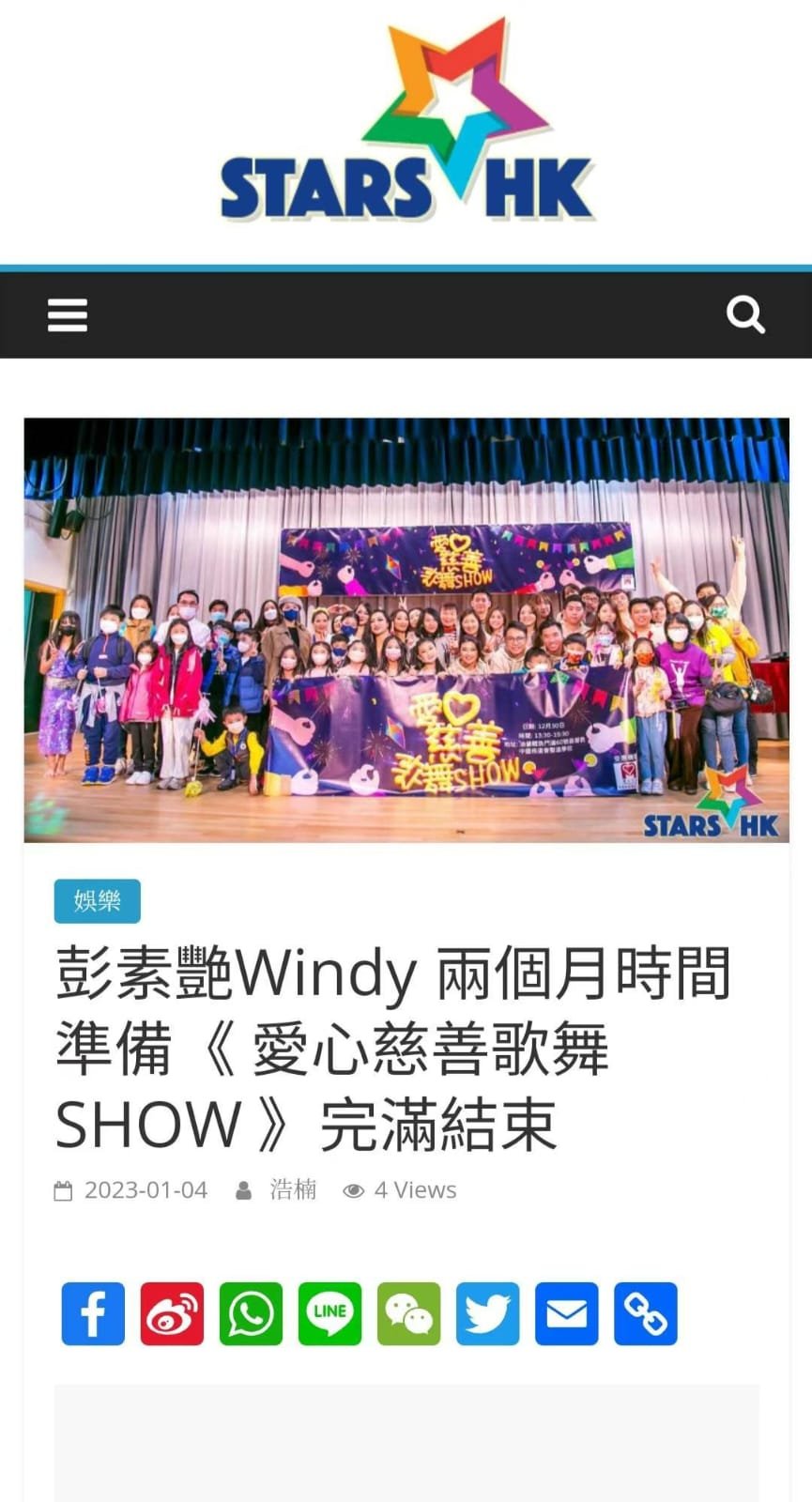Open the 娛樂 category tag

(x=98, y=901)
